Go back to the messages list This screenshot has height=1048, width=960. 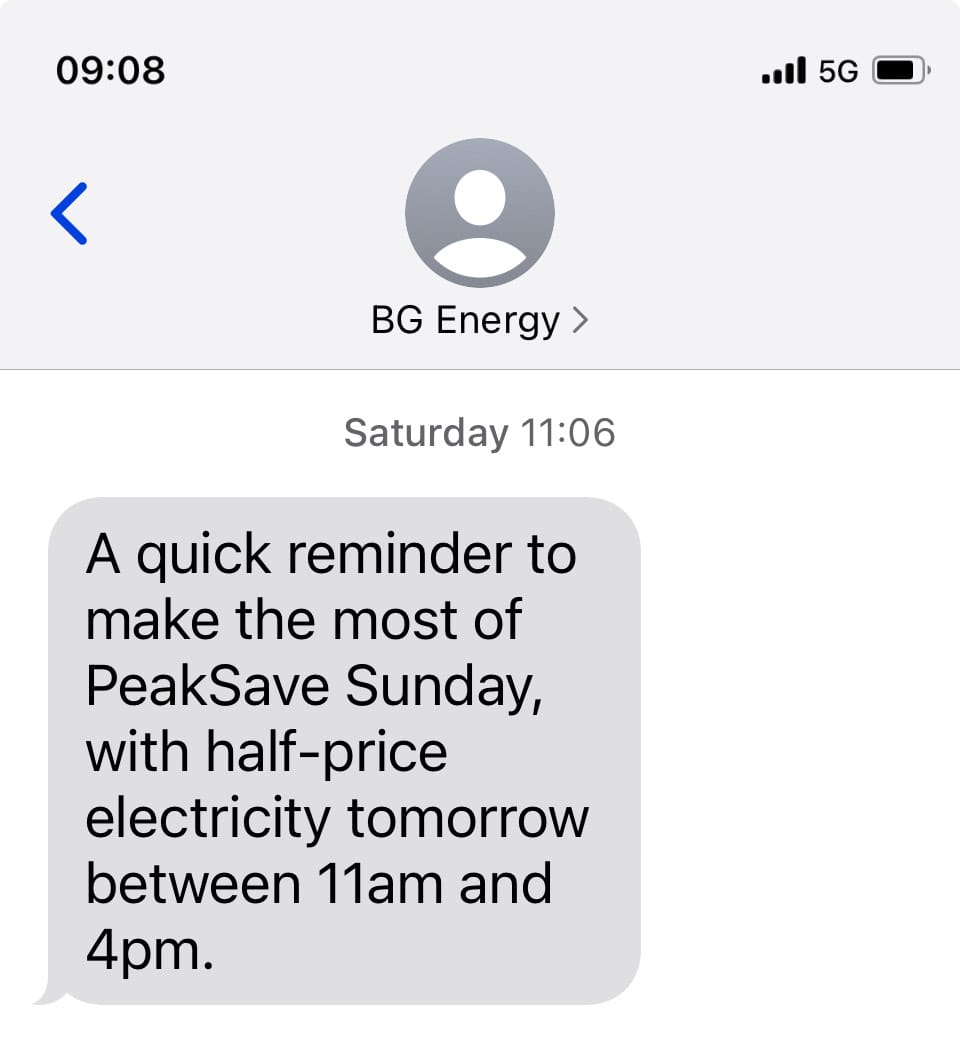tap(69, 213)
